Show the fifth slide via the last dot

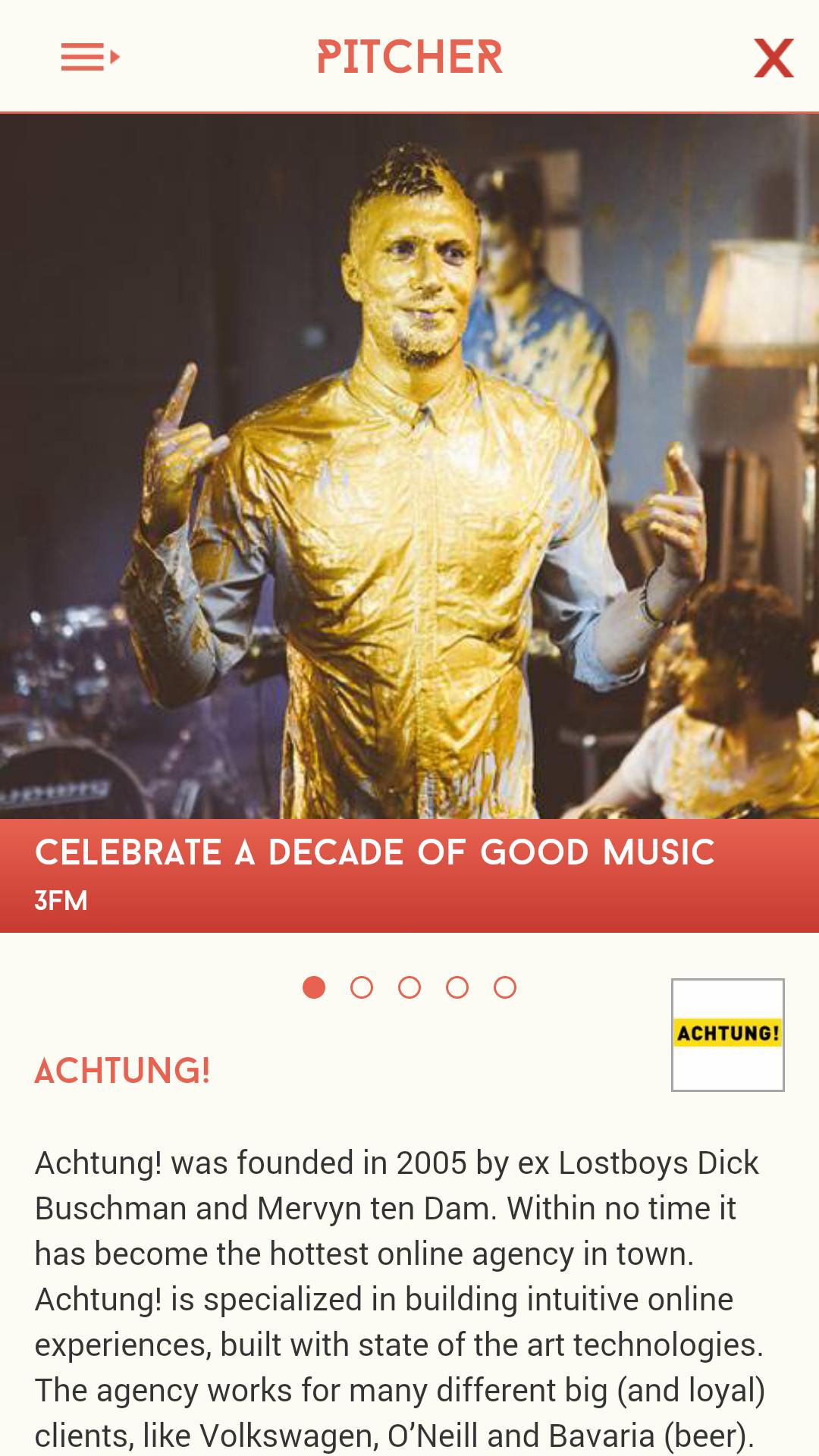505,987
